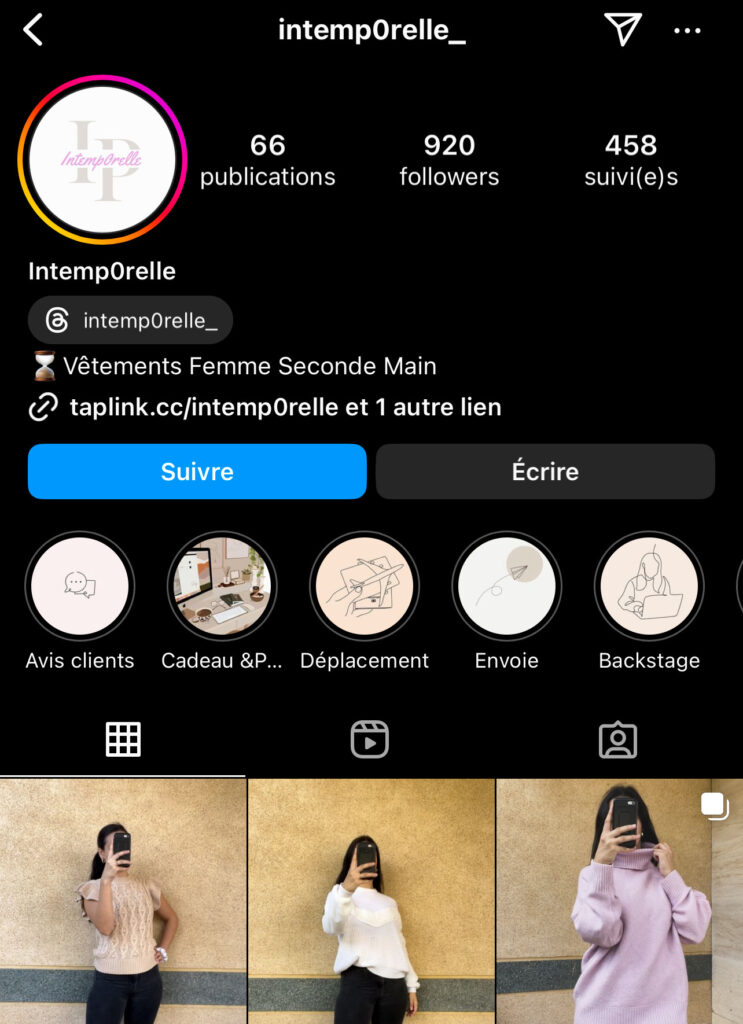
Task: View the story from the profile picture
Action: point(102,159)
